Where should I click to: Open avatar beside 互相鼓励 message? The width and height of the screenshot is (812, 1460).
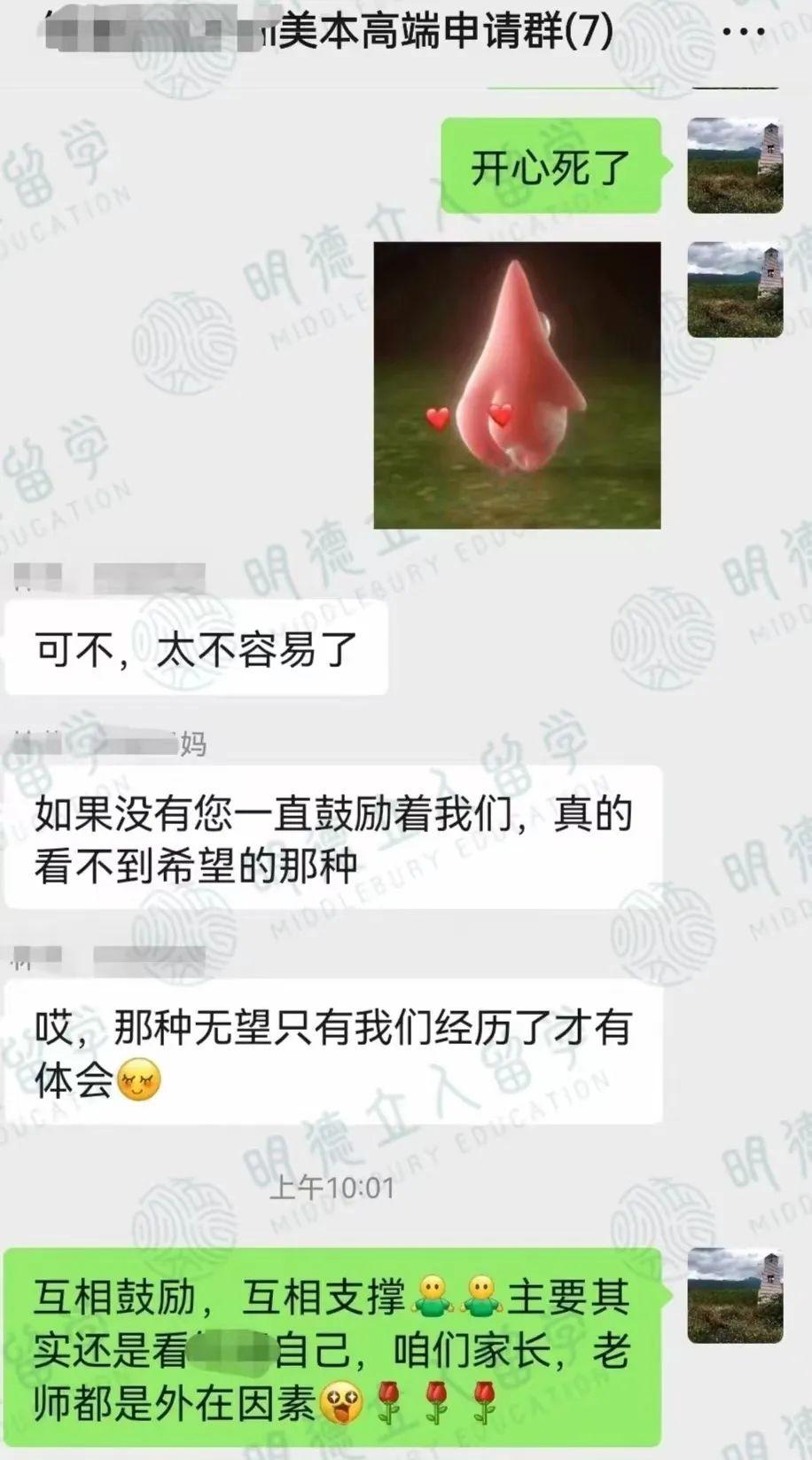pos(735,1294)
